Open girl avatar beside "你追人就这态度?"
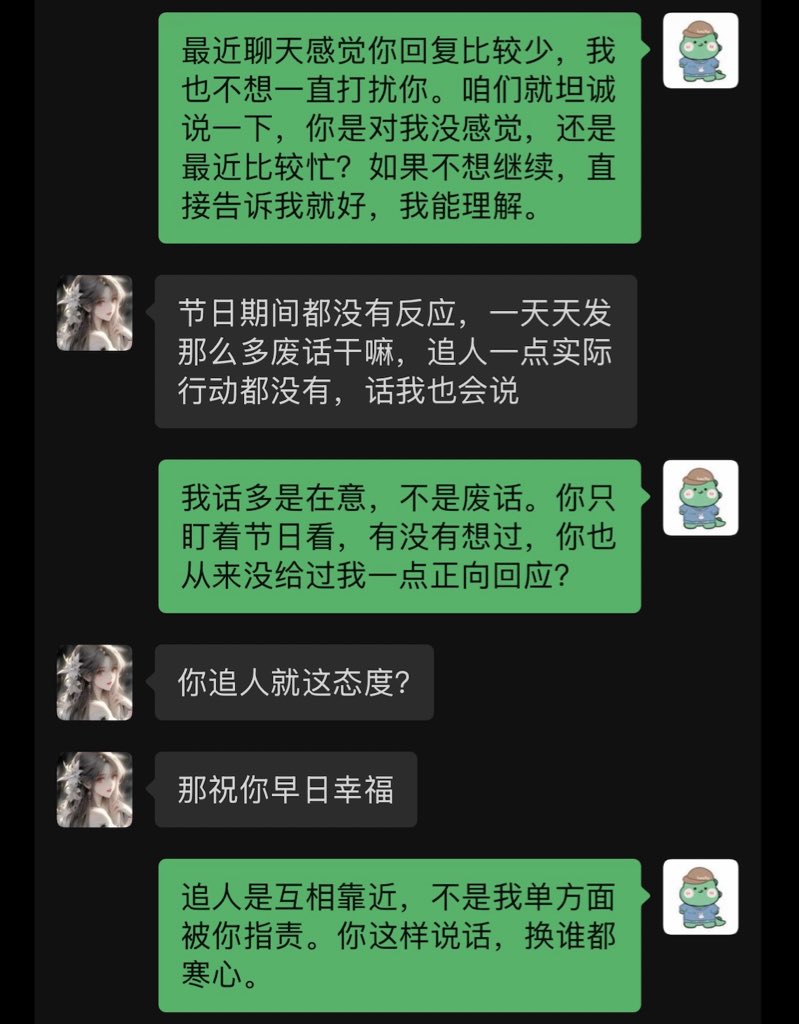 coord(94,683)
